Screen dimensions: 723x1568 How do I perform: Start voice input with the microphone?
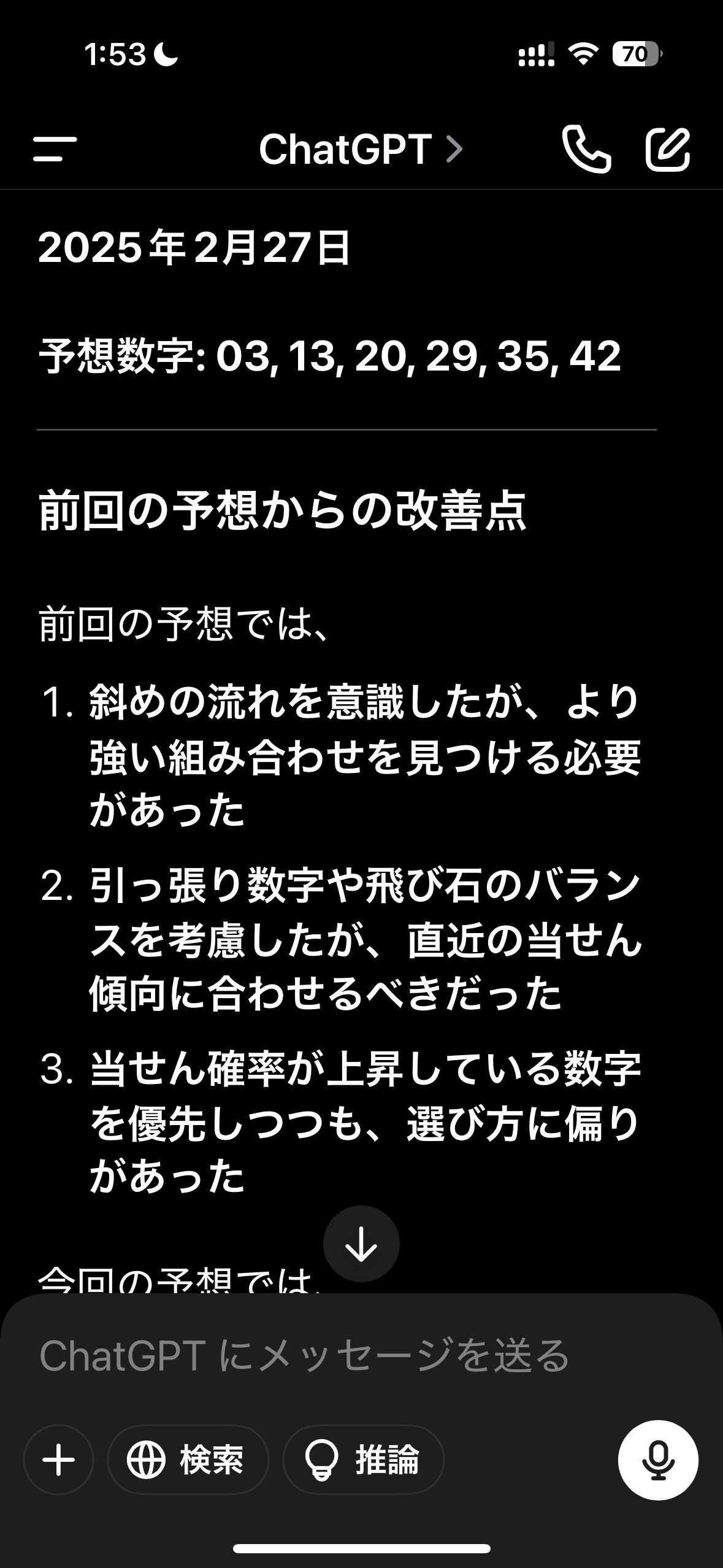point(658,1459)
